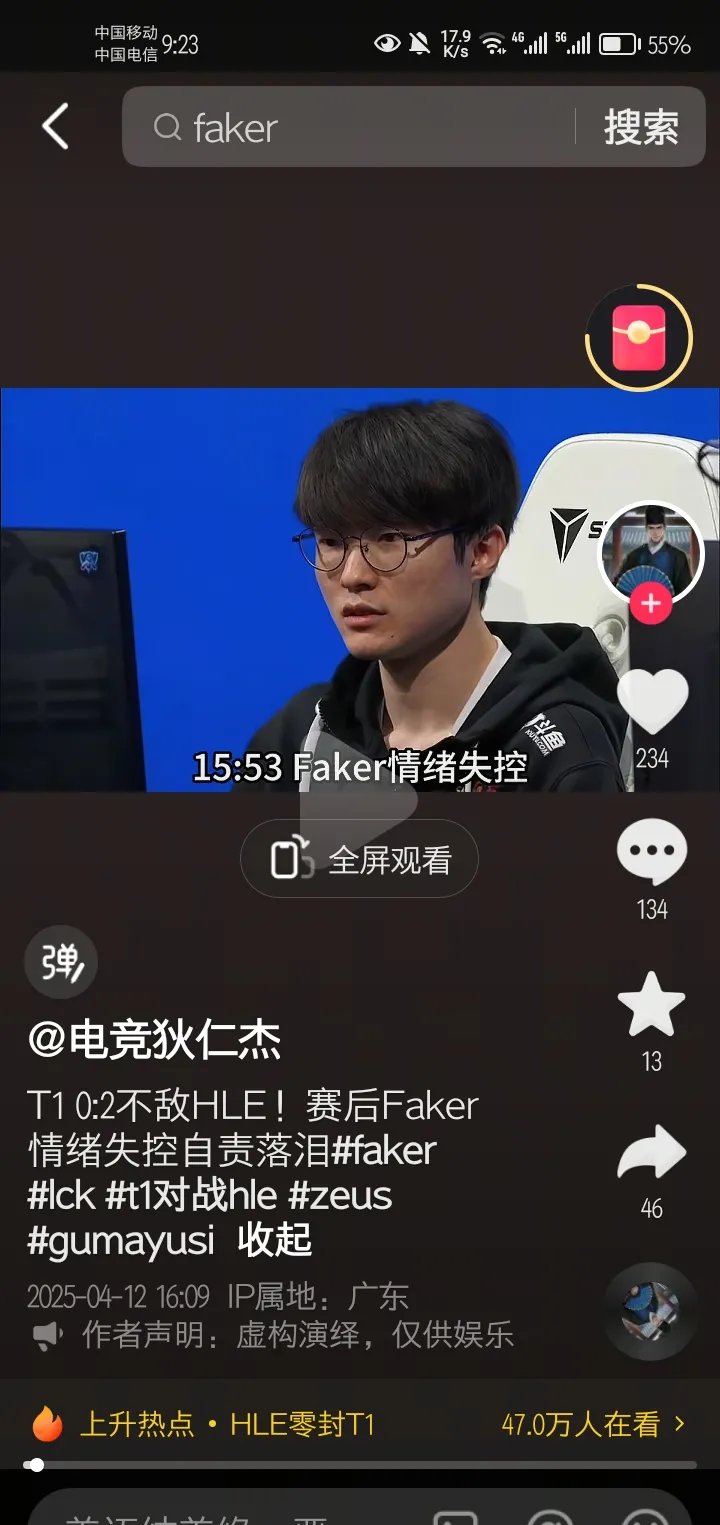Like the video with the heart icon
Viewport: 720px width, 1525px height.
point(651,700)
